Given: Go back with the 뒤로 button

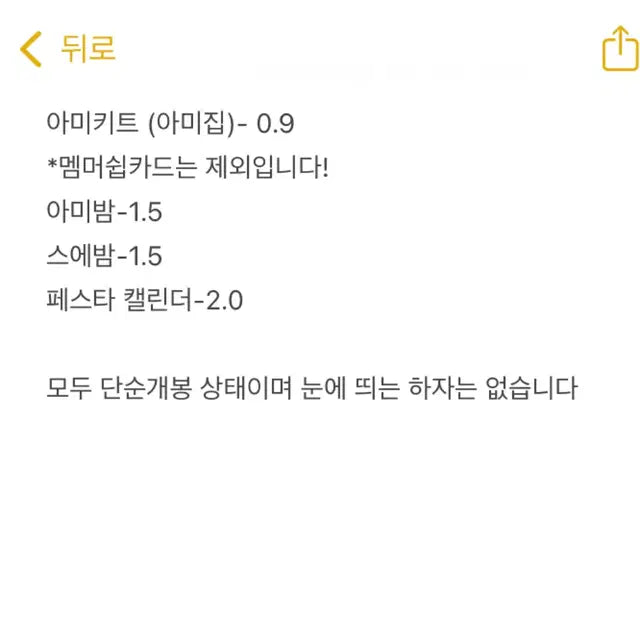Looking at the screenshot, I should pyautogui.click(x=68, y=48).
